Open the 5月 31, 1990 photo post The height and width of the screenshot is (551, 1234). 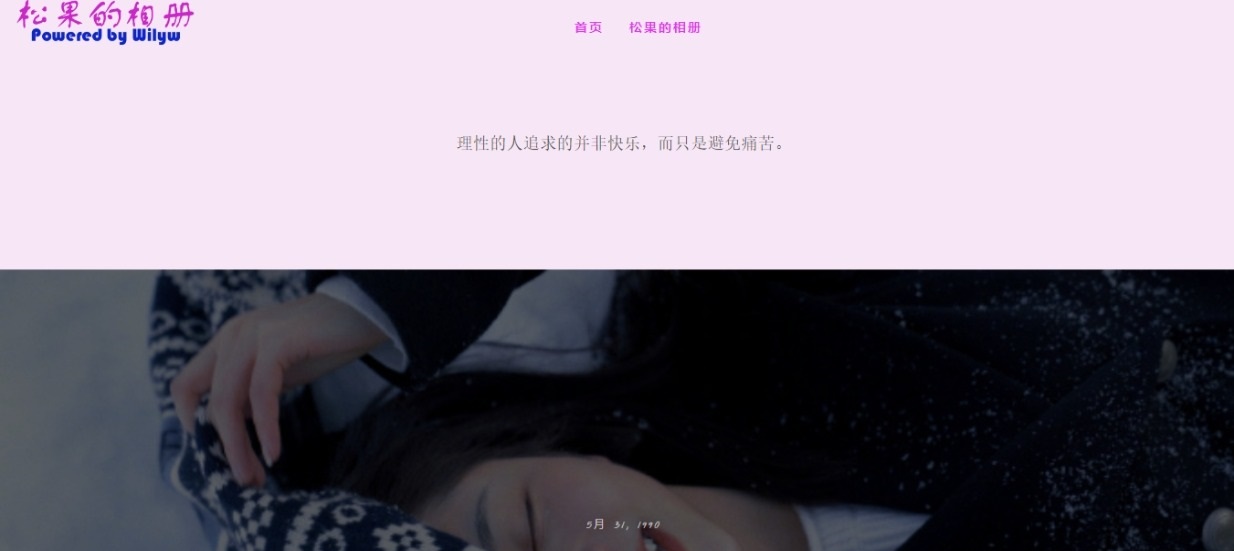pyautogui.click(x=623, y=524)
